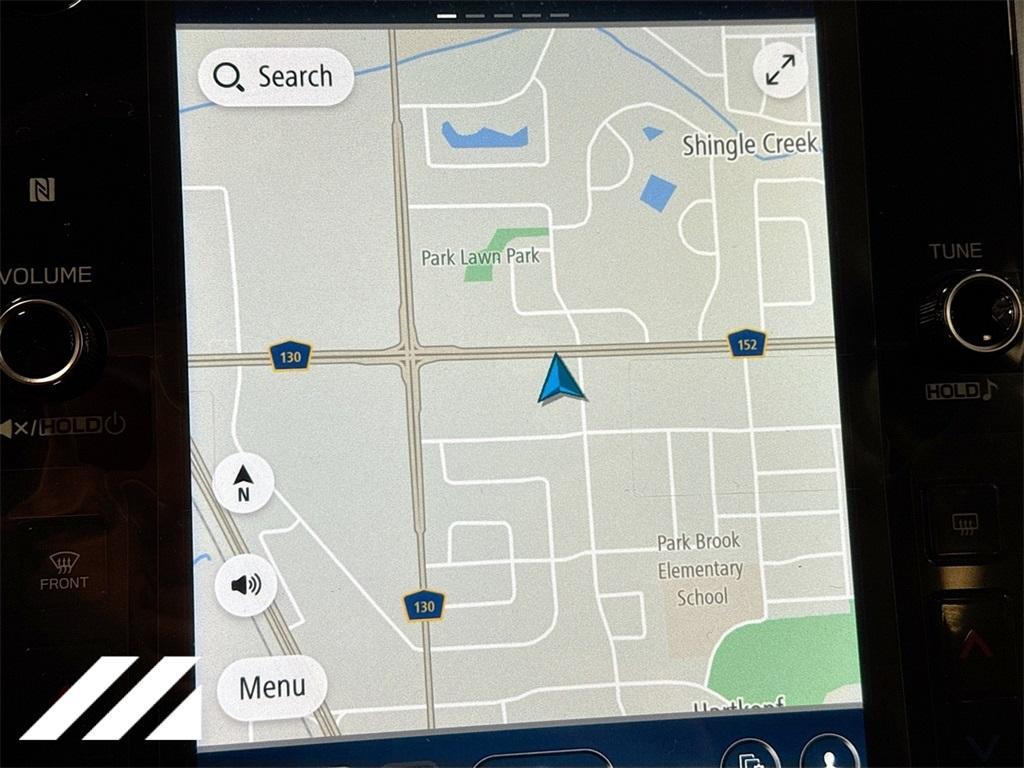The width and height of the screenshot is (1024, 768).
Task: Expand the map to full screen
Action: [x=779, y=71]
